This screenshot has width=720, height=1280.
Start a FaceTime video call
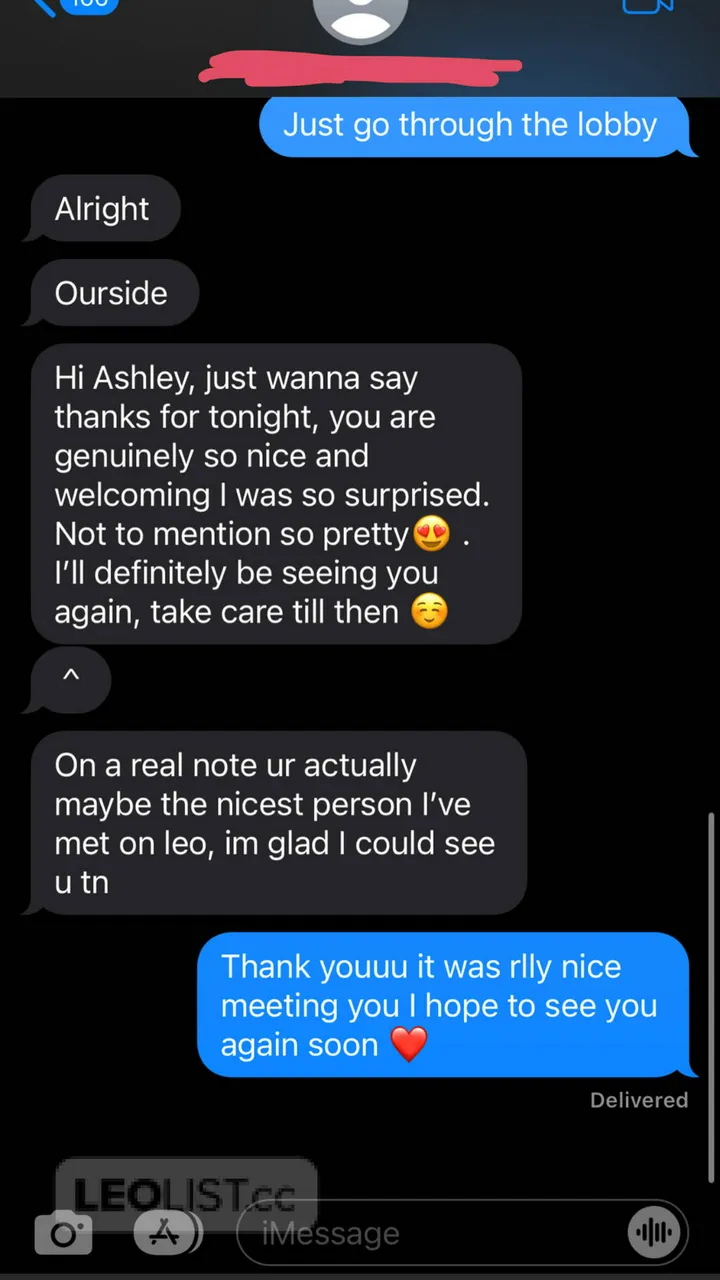[648, 8]
